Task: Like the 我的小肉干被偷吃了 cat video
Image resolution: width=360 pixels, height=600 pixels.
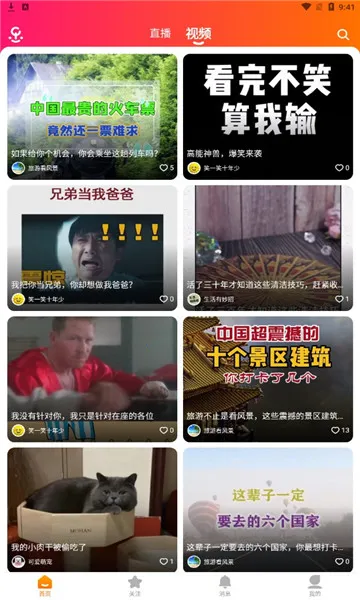Action: [x=166, y=561]
